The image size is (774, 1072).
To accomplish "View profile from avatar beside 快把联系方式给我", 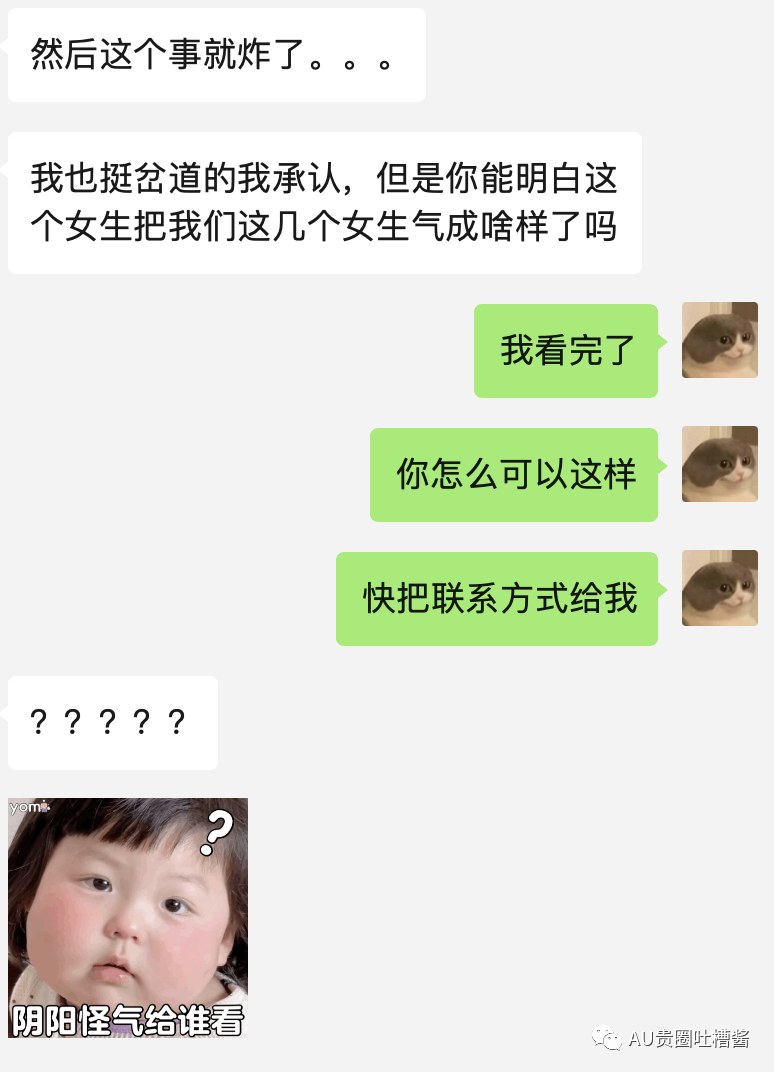I will click(x=719, y=588).
